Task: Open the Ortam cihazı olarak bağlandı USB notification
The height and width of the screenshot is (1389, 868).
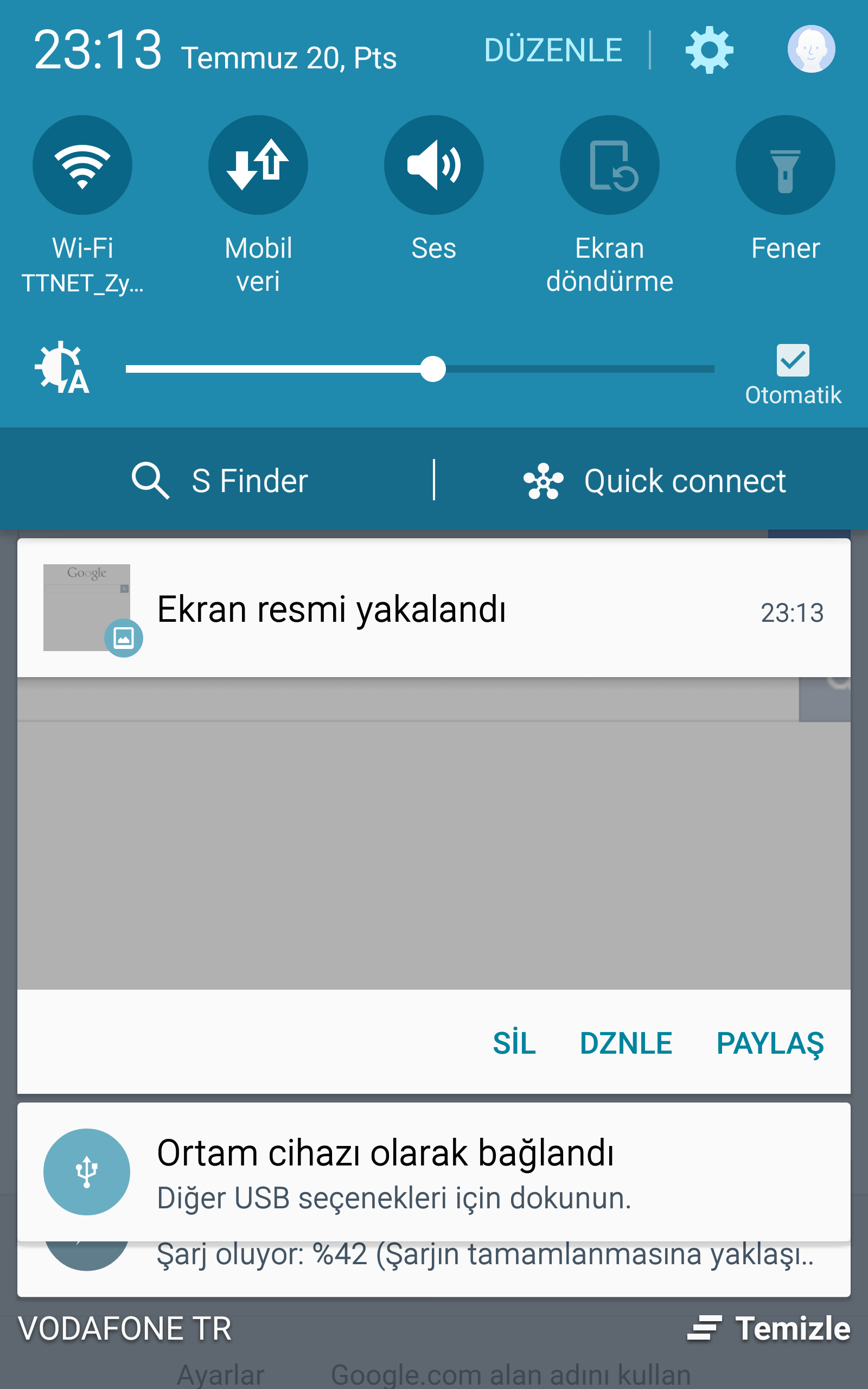Action: (x=434, y=1172)
